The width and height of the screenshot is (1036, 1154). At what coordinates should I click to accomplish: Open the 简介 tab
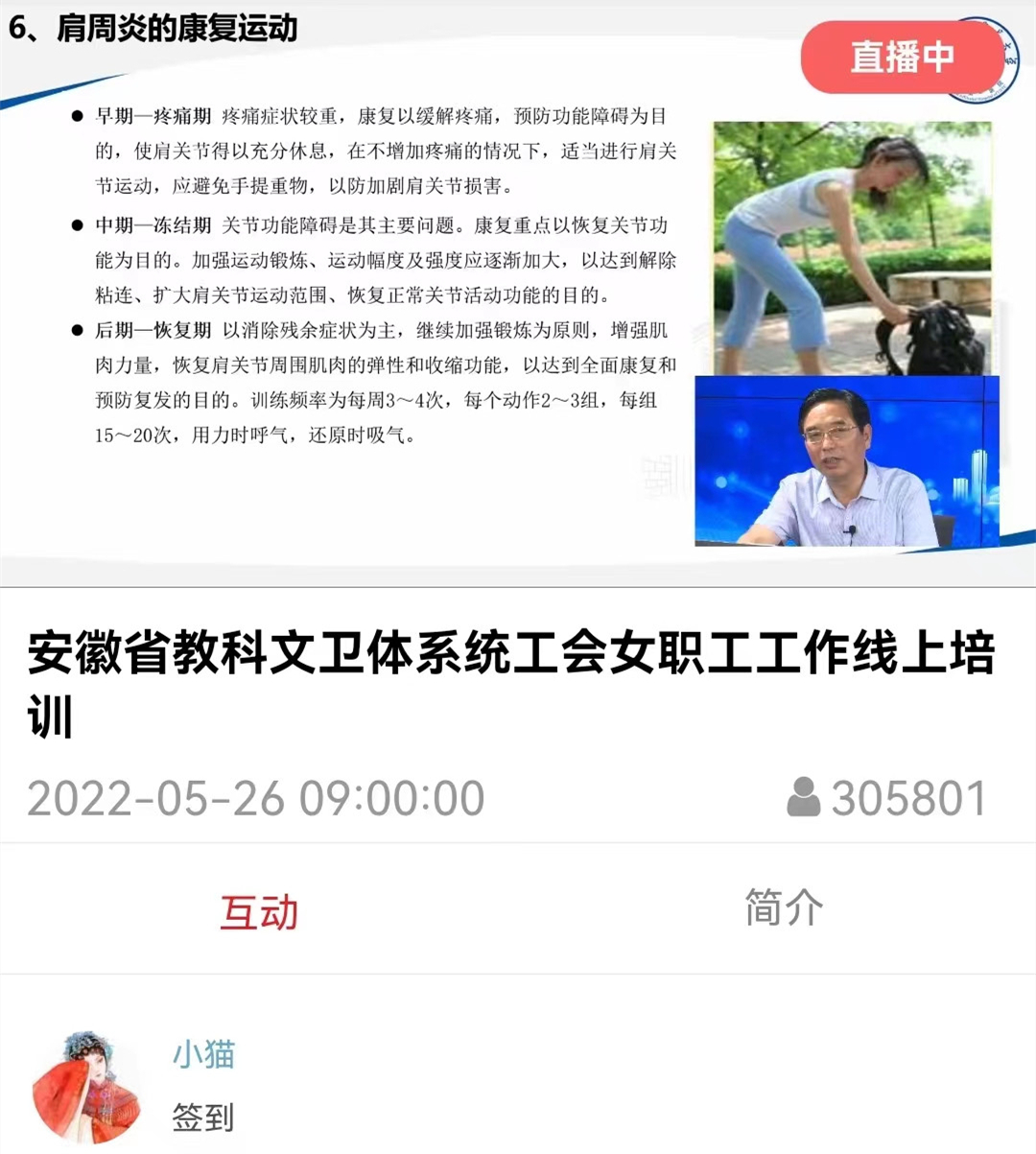click(783, 908)
